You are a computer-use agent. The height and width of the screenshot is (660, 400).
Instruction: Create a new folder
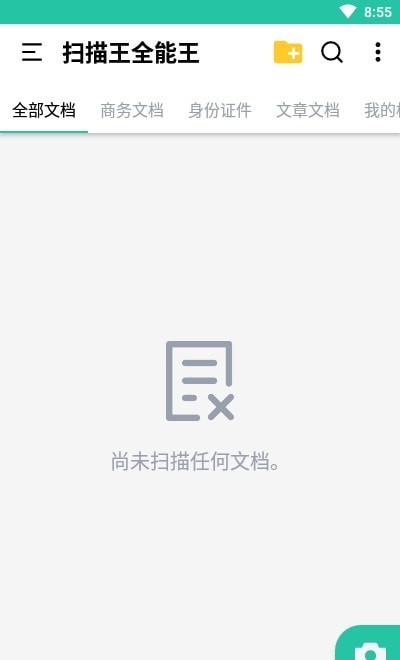tap(288, 52)
